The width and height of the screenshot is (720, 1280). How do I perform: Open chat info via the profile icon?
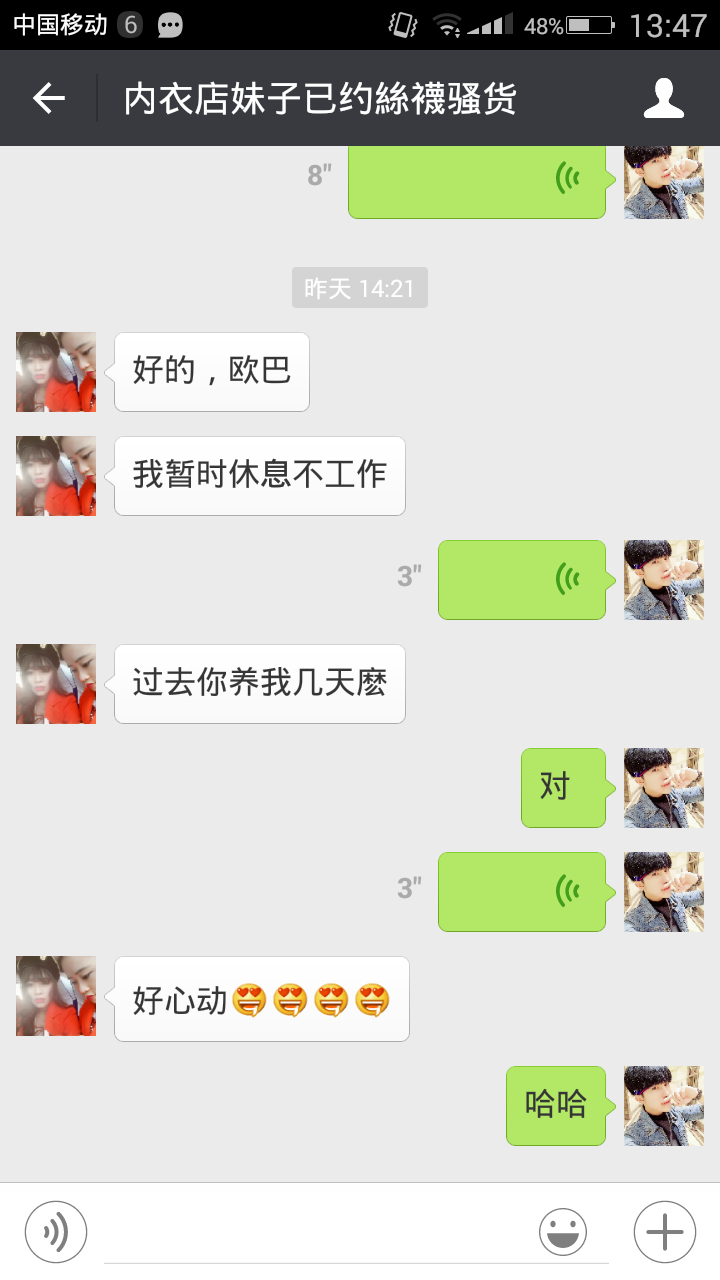click(663, 98)
